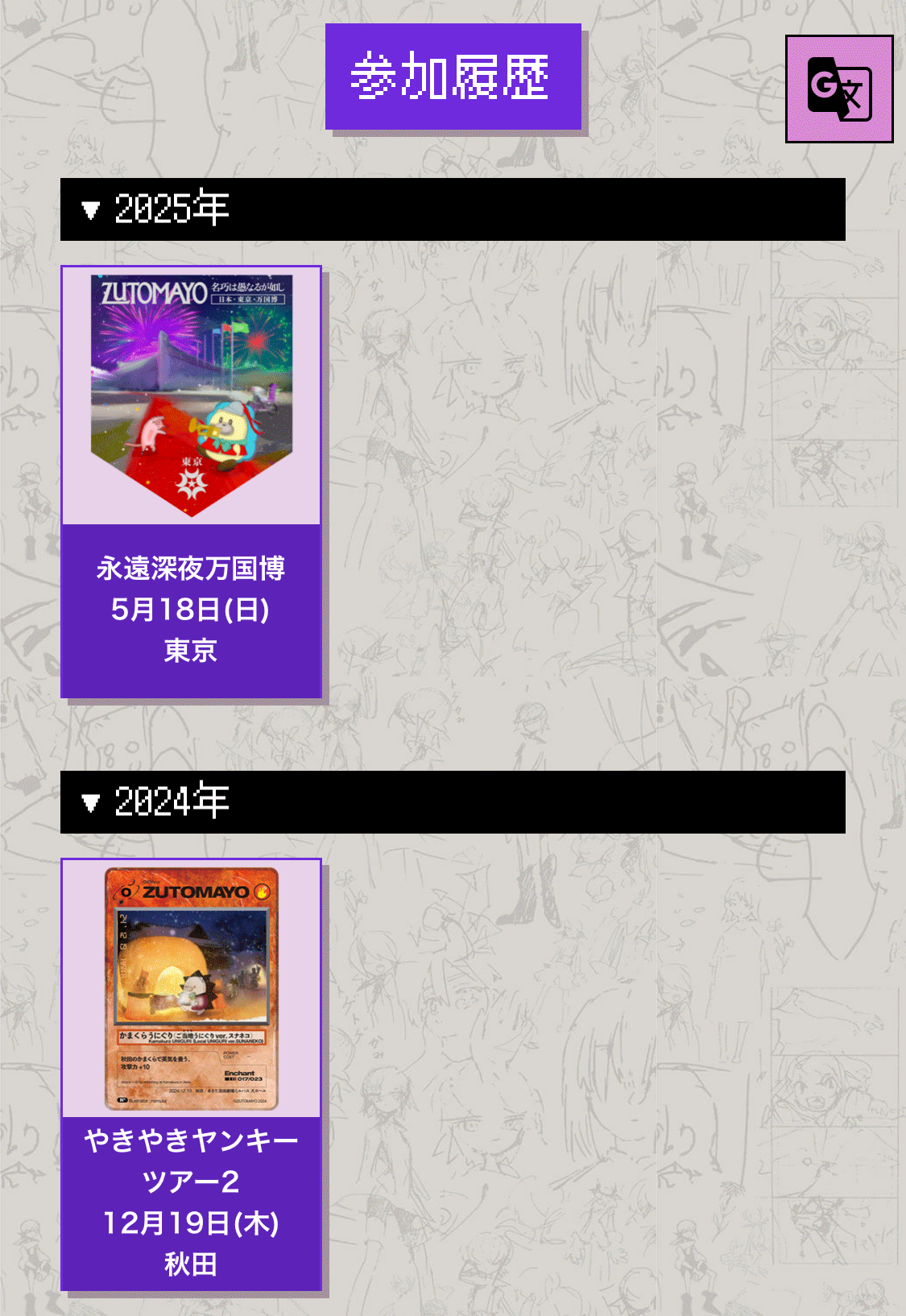906x1316 pixels.
Task: Open the やきやきヤンキーツアー2 秋田 card
Action: (x=191, y=1074)
